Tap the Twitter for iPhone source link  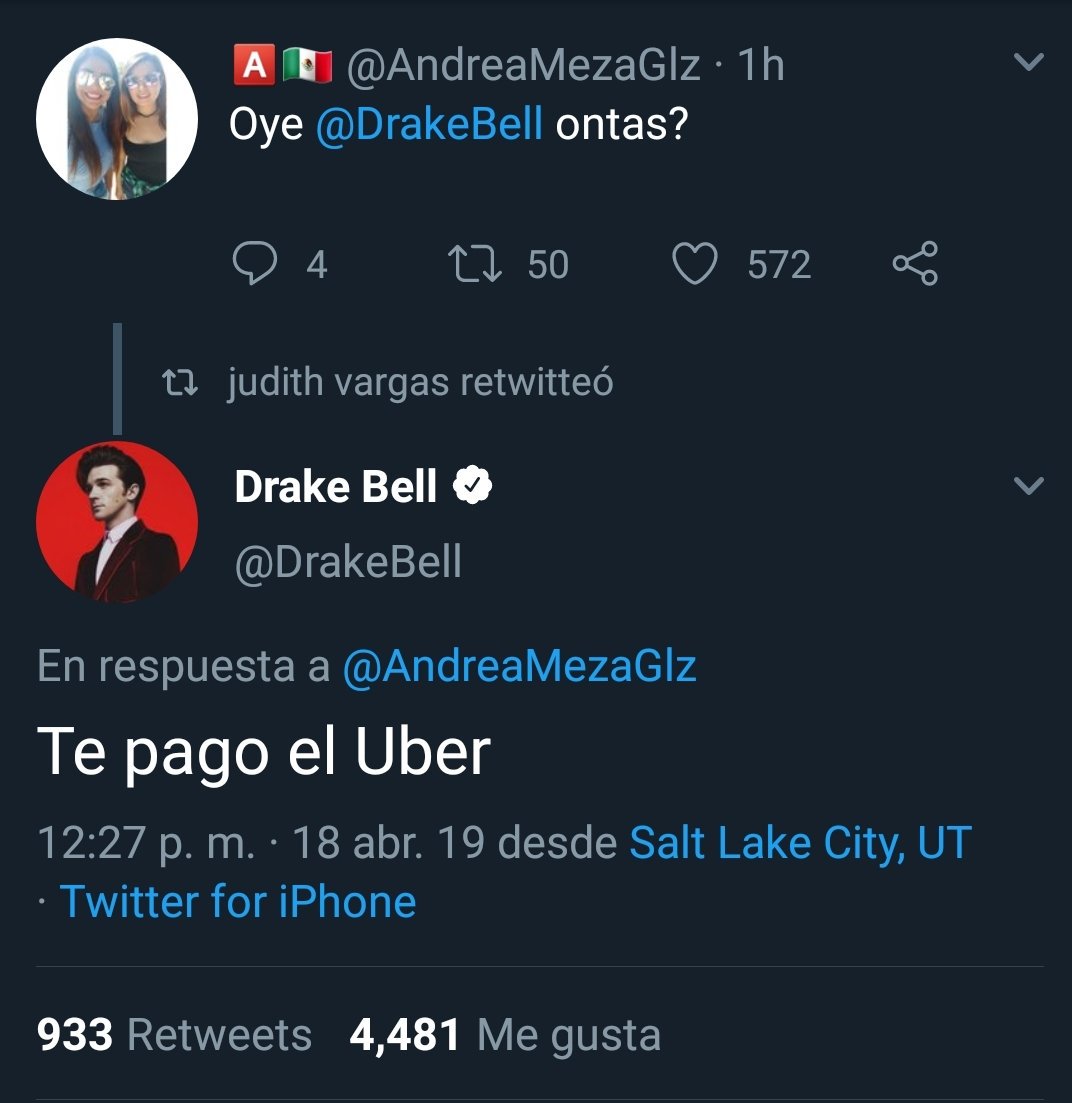pos(238,902)
